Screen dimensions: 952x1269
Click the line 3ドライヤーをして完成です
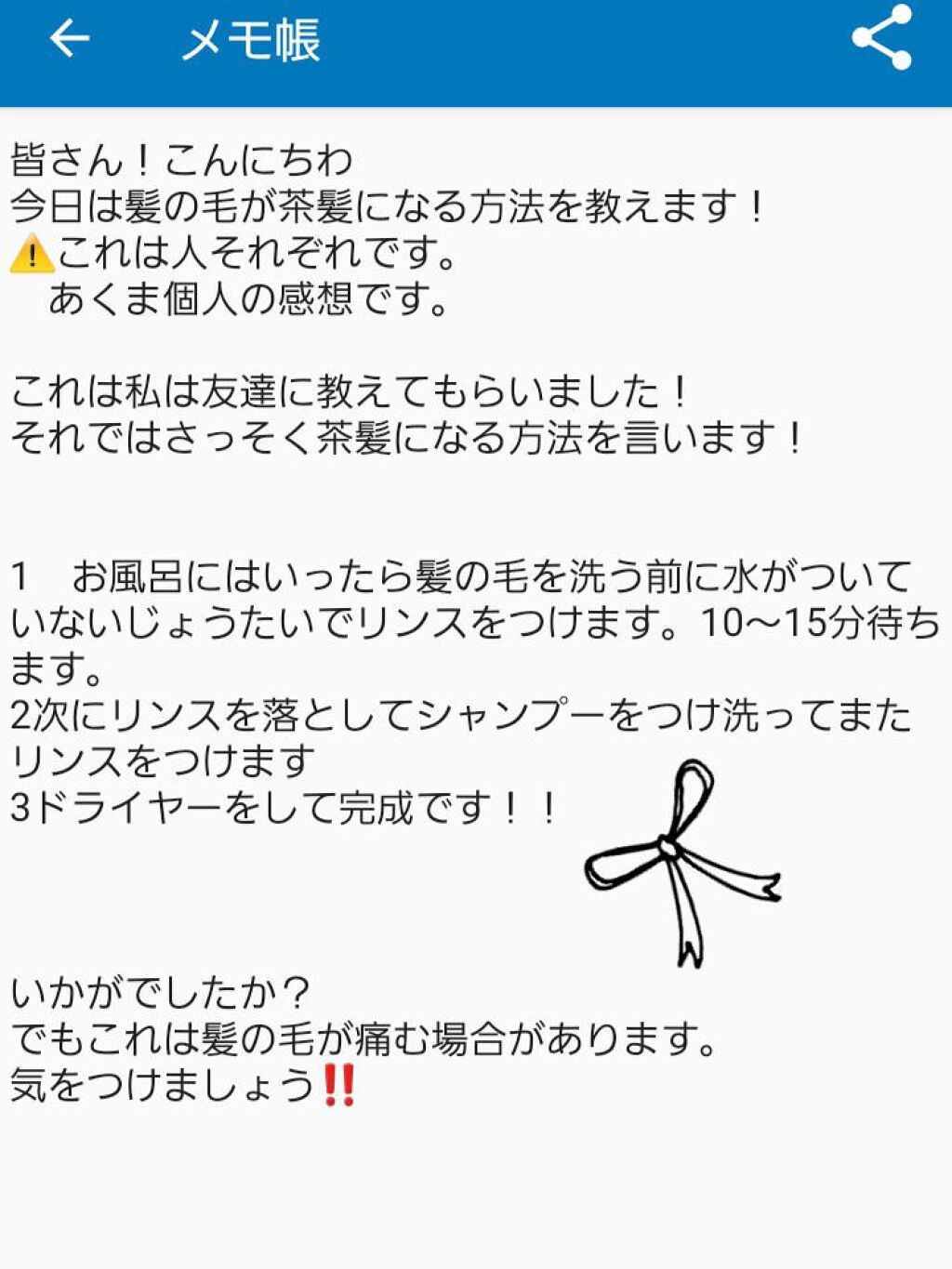pos(279,805)
